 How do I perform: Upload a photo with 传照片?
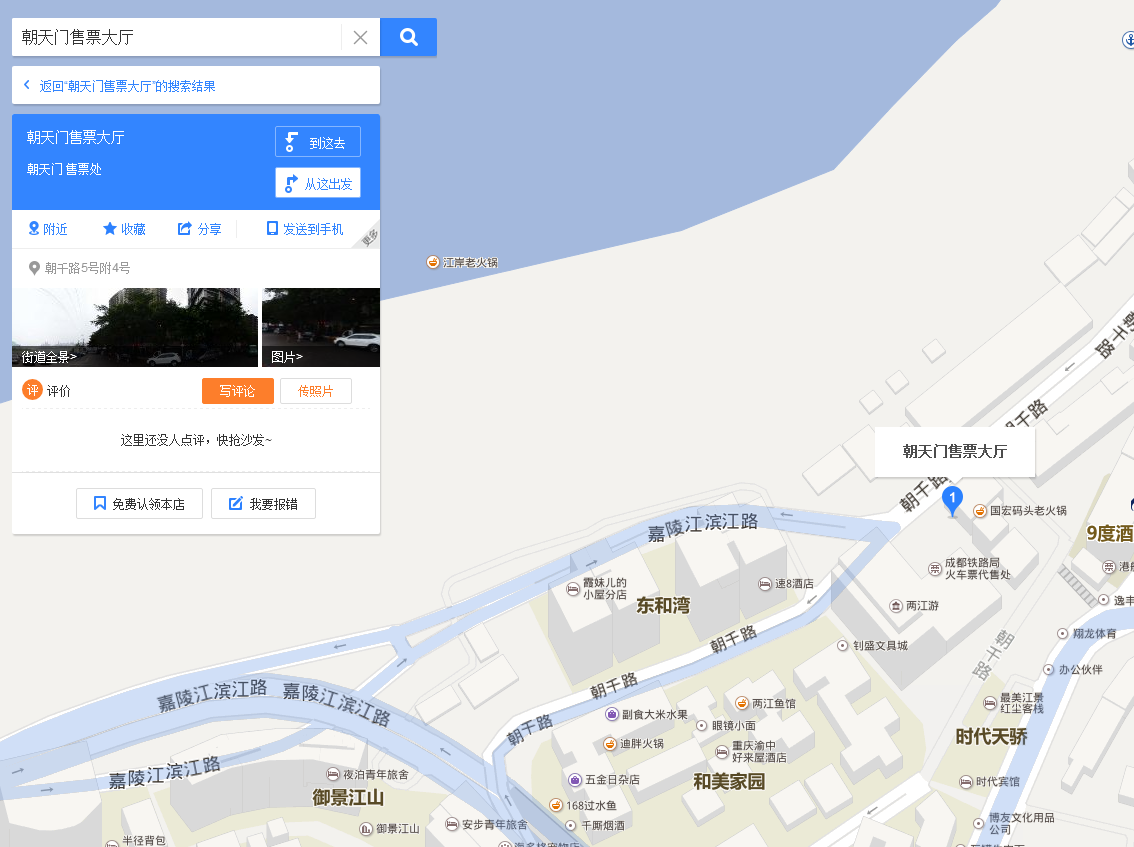pyautogui.click(x=315, y=391)
